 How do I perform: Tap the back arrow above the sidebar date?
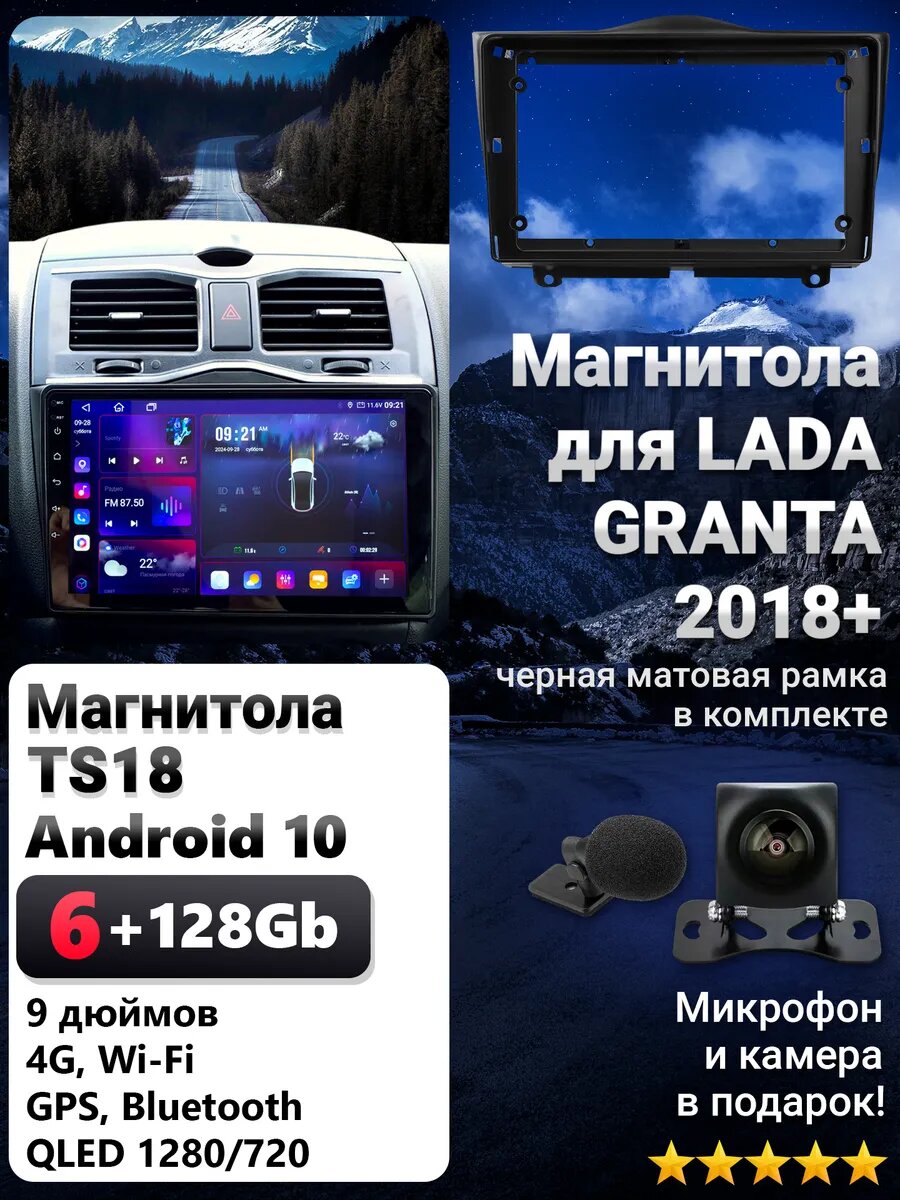(85, 407)
